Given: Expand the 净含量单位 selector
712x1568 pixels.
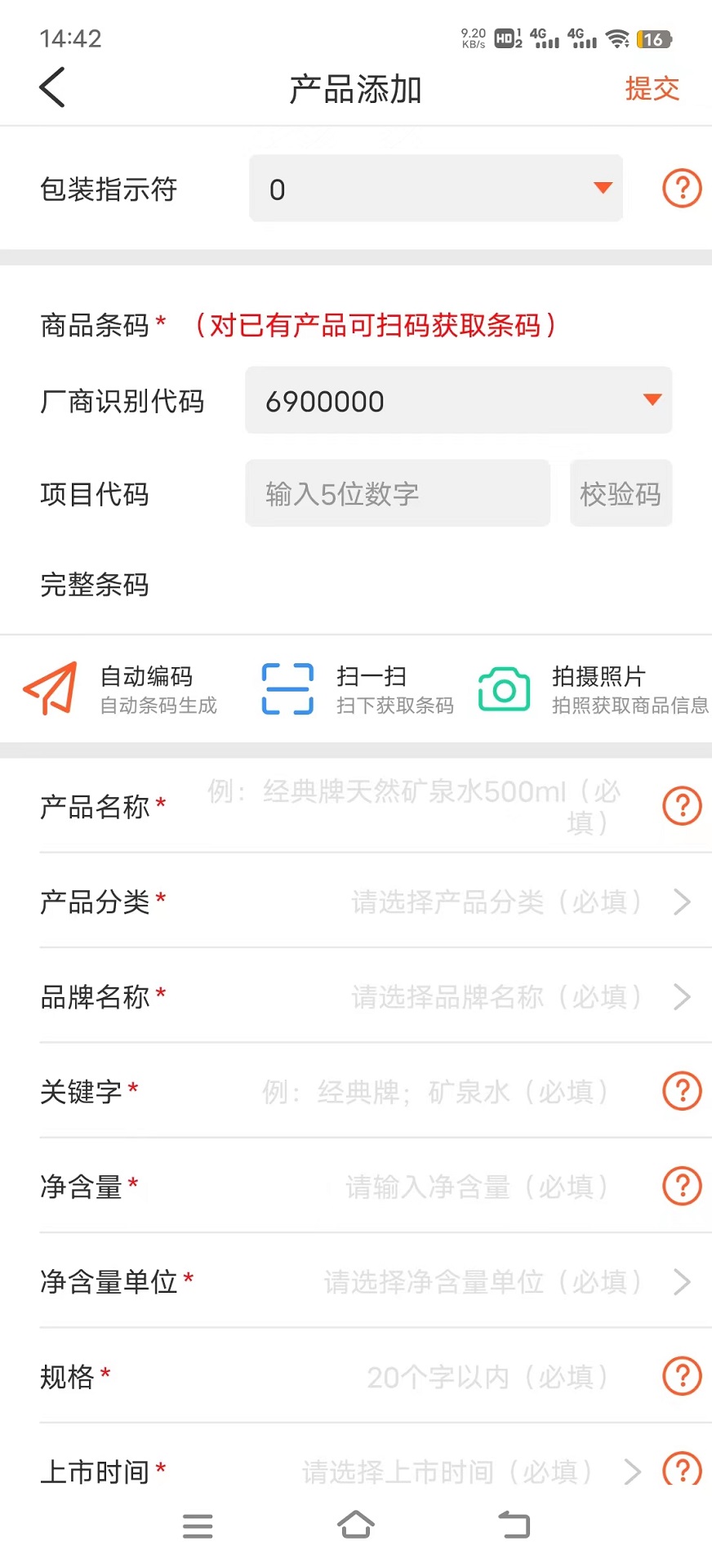Looking at the screenshot, I should click(x=683, y=1282).
